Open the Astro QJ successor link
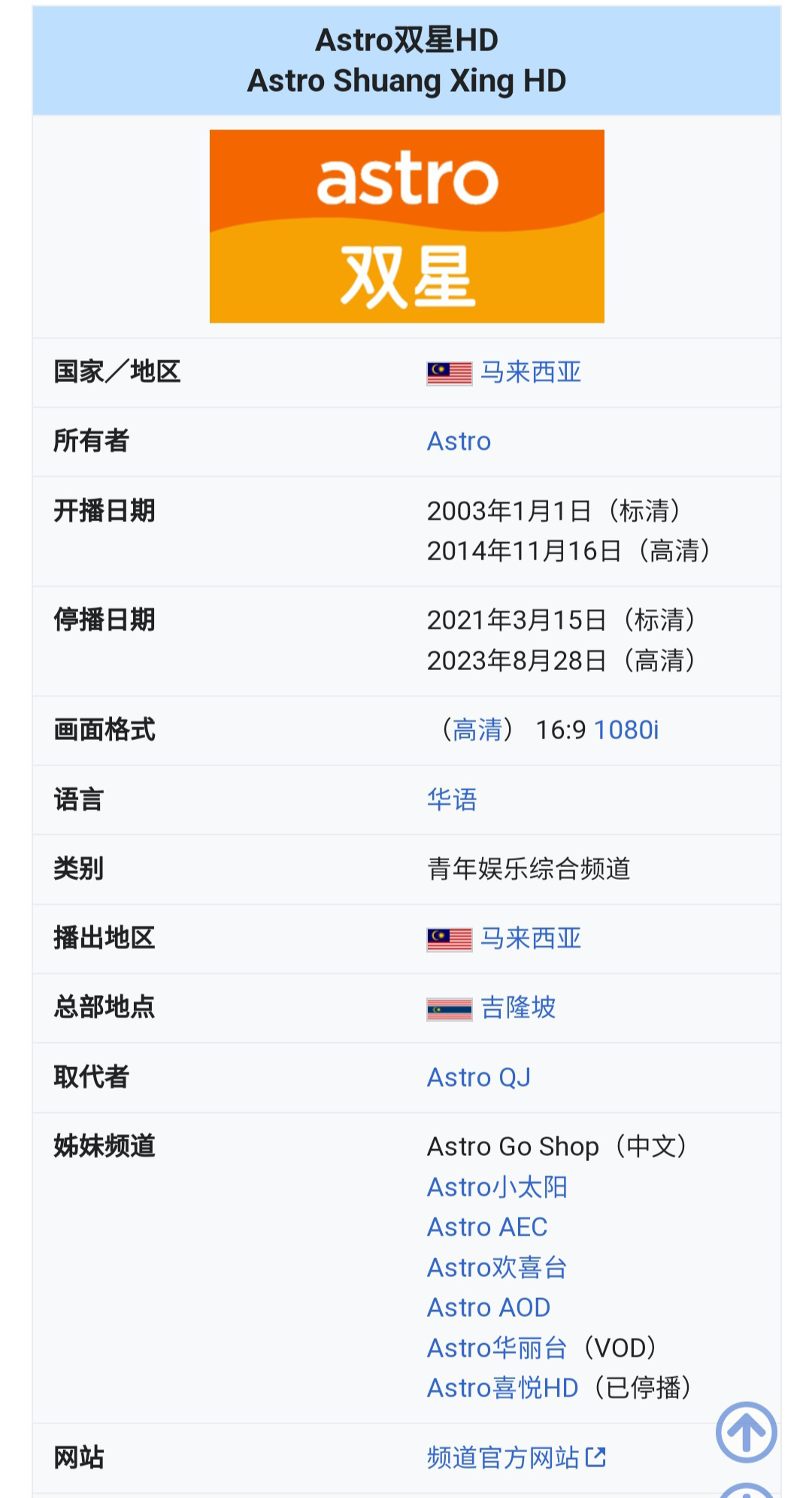 point(479,1077)
